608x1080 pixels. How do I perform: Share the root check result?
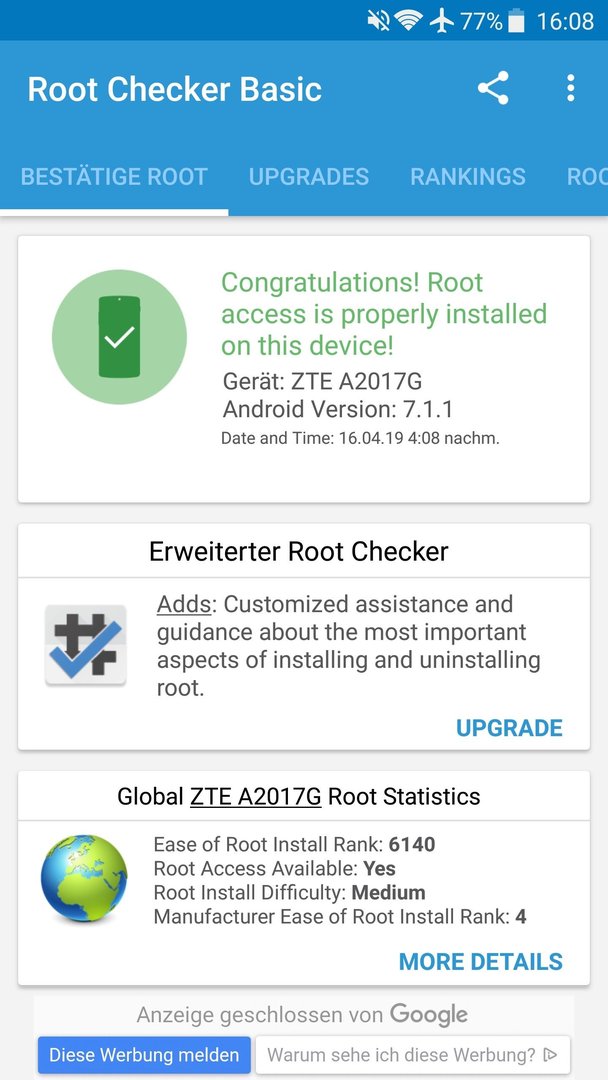[493, 88]
